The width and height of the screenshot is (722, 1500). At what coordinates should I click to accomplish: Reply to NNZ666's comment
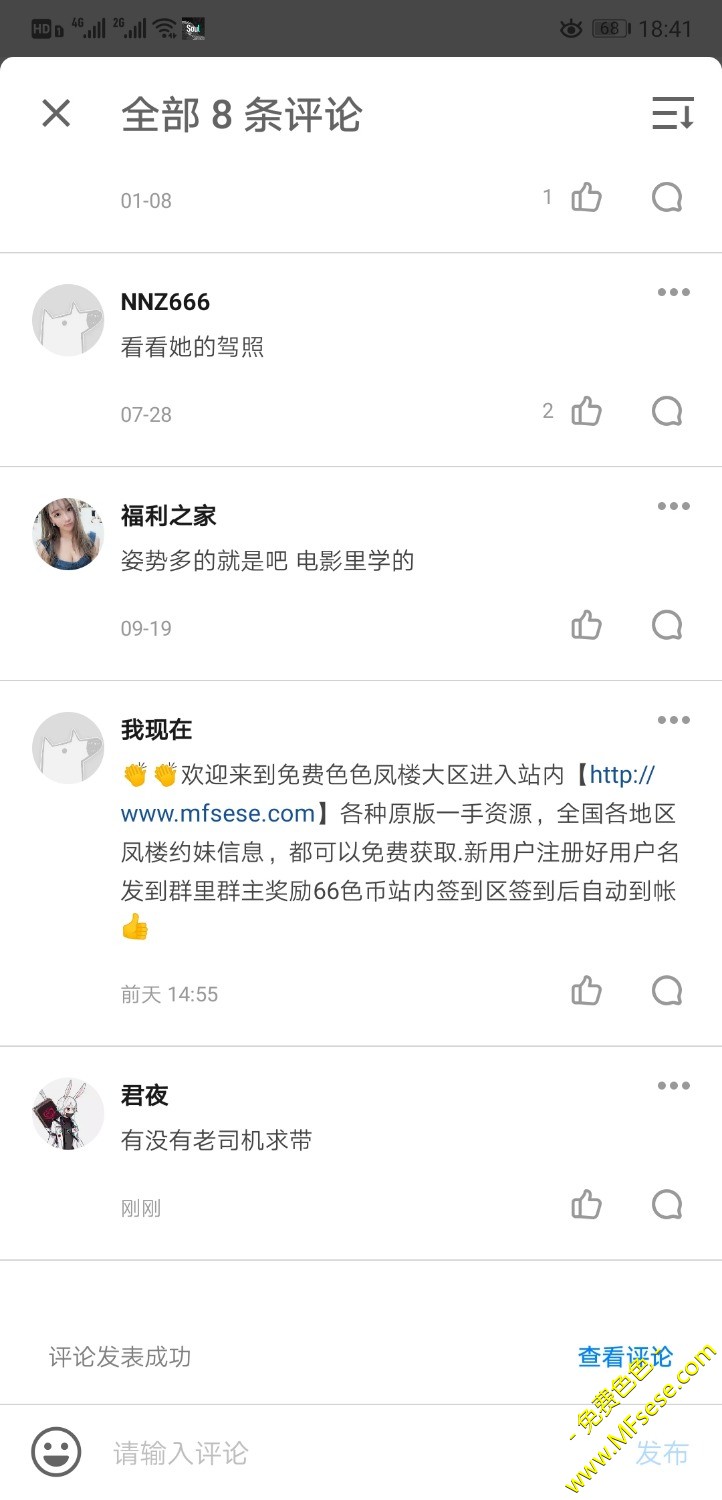tap(667, 411)
